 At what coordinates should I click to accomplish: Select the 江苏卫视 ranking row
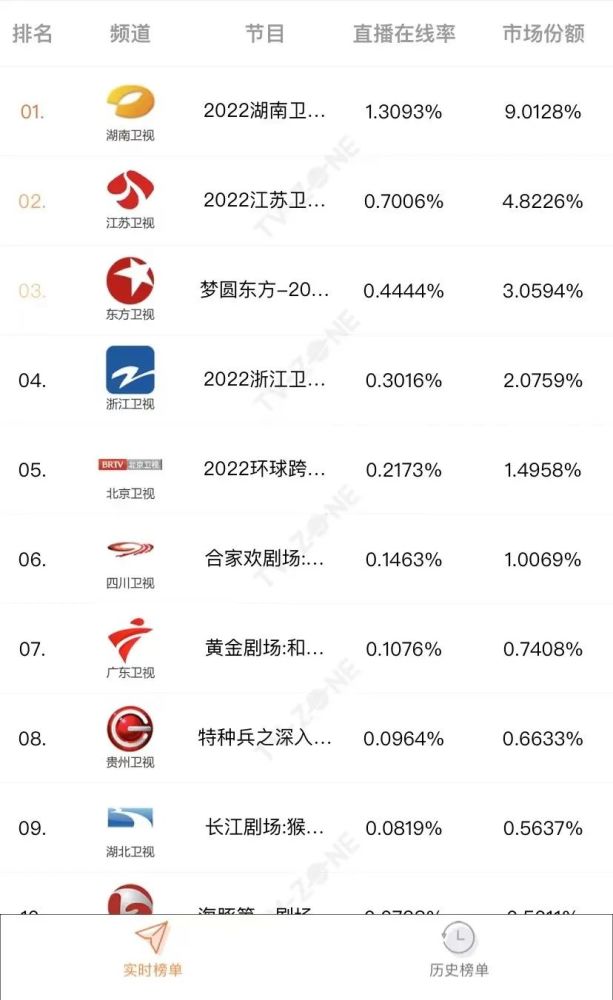click(306, 201)
